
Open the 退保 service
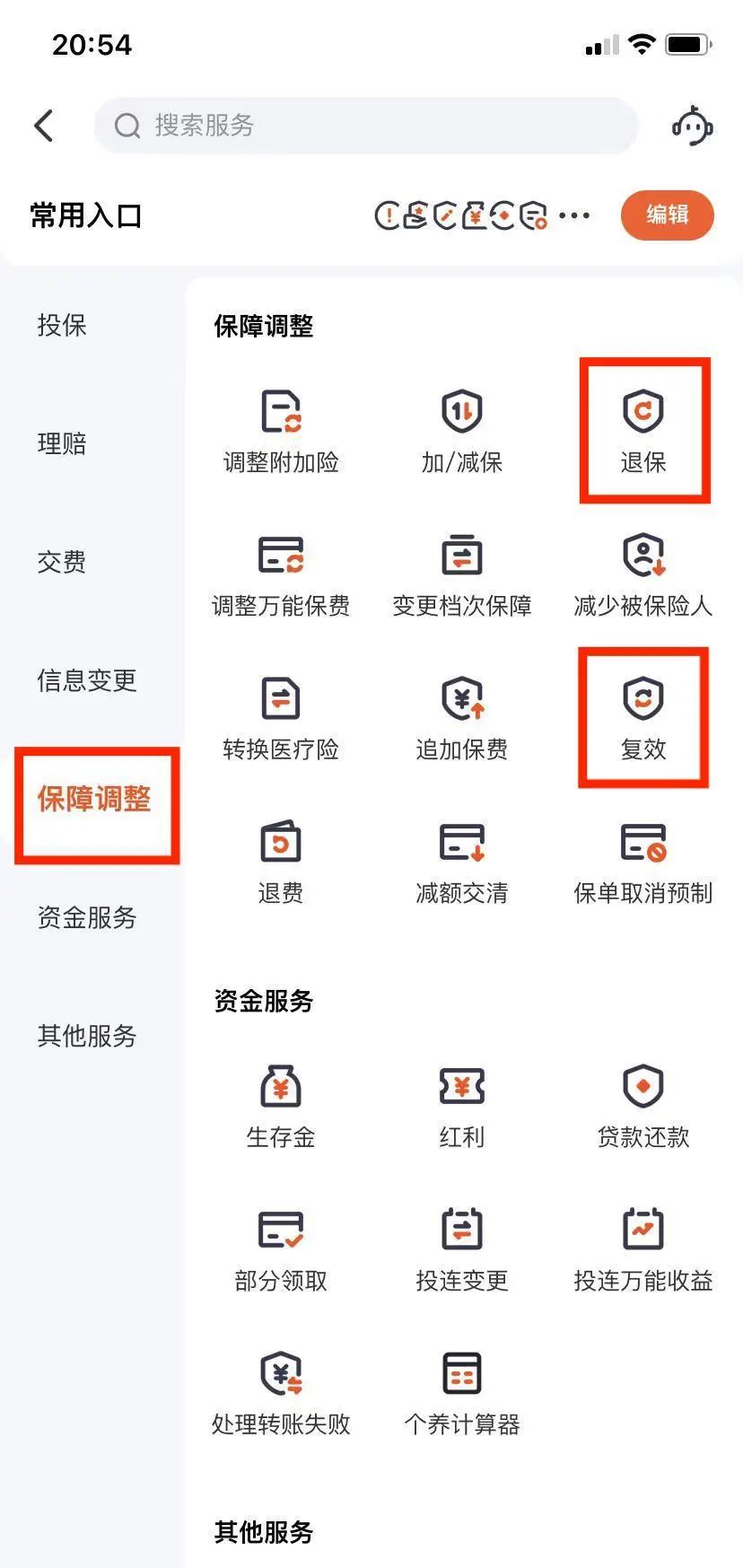click(x=643, y=431)
